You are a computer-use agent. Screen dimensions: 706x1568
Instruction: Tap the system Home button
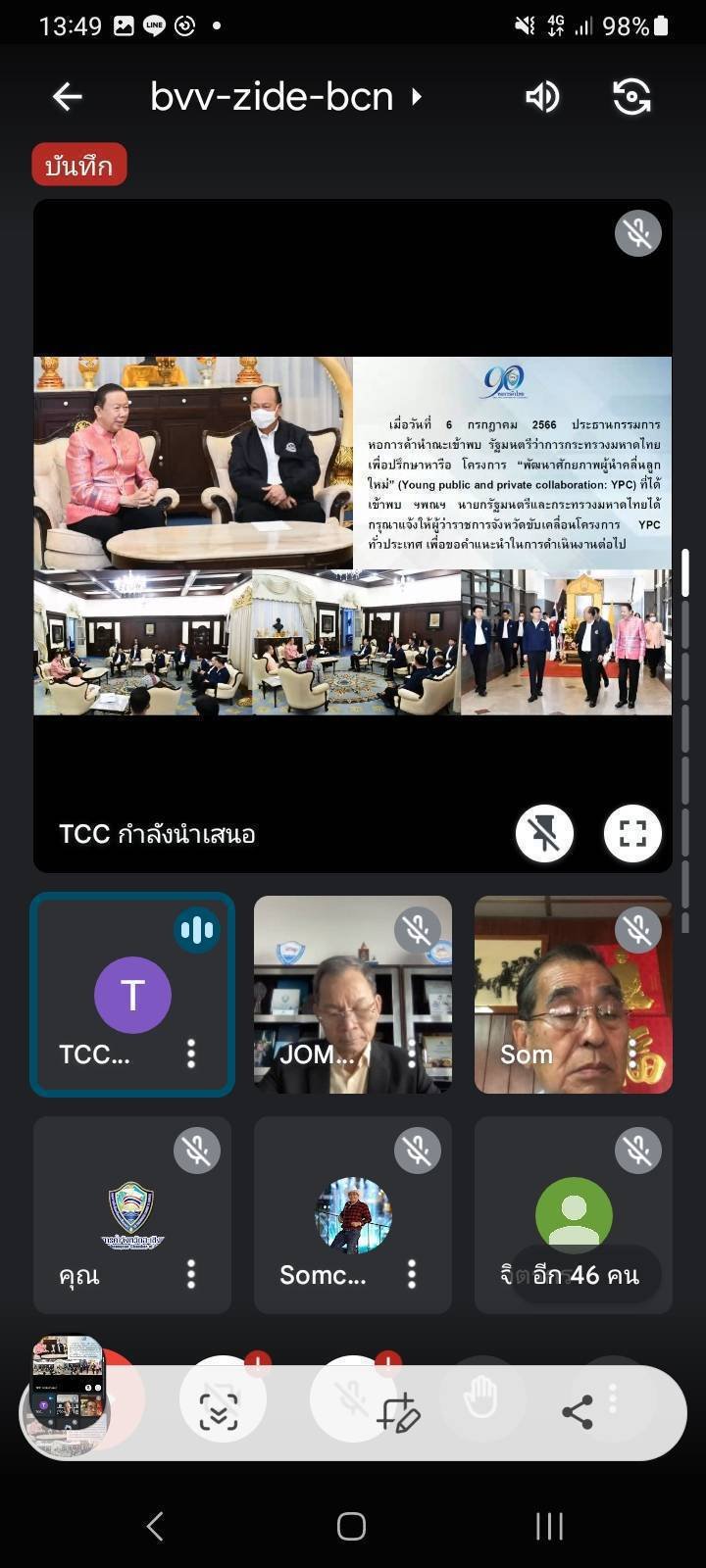point(351,1526)
